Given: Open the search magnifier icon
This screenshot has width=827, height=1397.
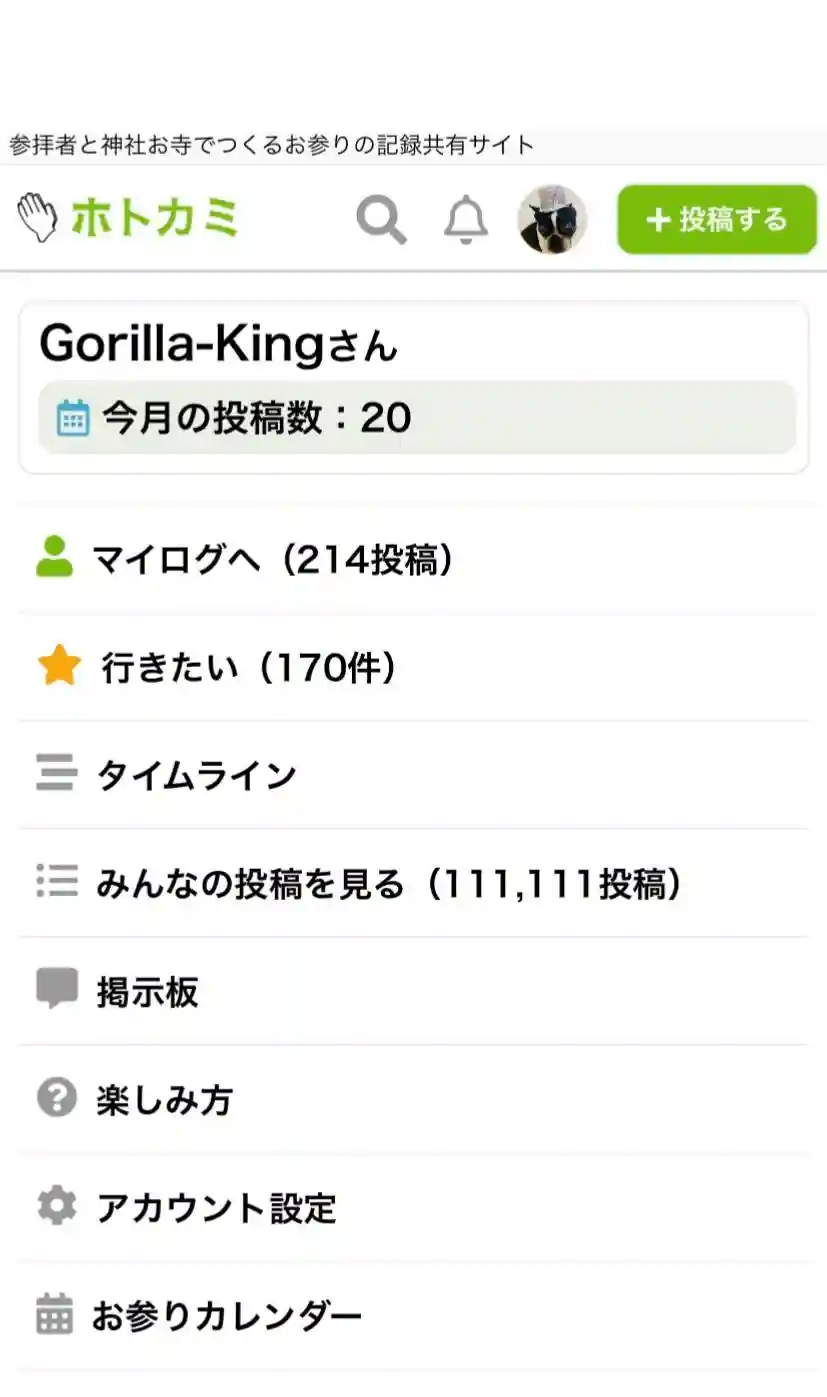Looking at the screenshot, I should tap(381, 219).
